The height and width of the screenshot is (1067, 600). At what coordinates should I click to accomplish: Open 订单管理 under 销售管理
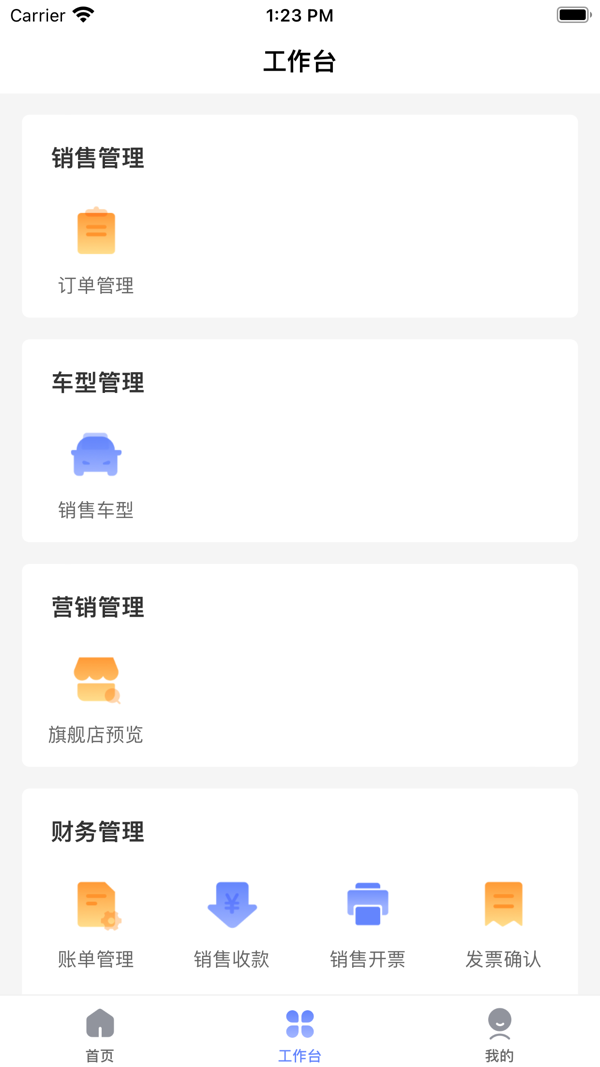[x=96, y=250]
